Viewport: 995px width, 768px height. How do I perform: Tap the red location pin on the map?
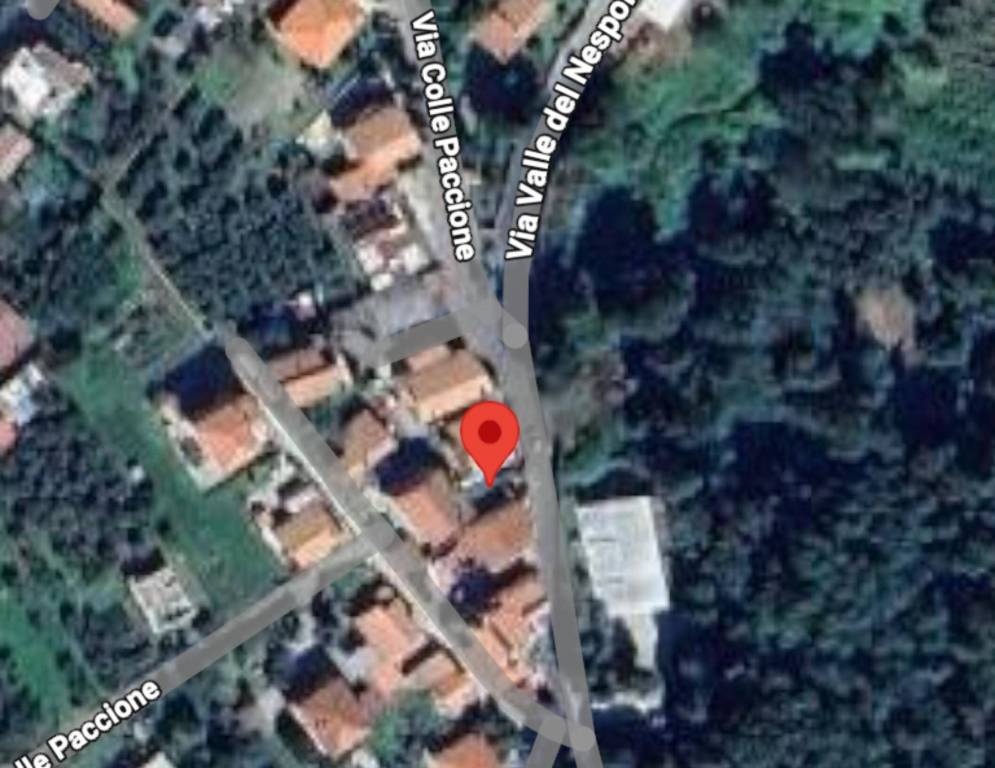489,437
